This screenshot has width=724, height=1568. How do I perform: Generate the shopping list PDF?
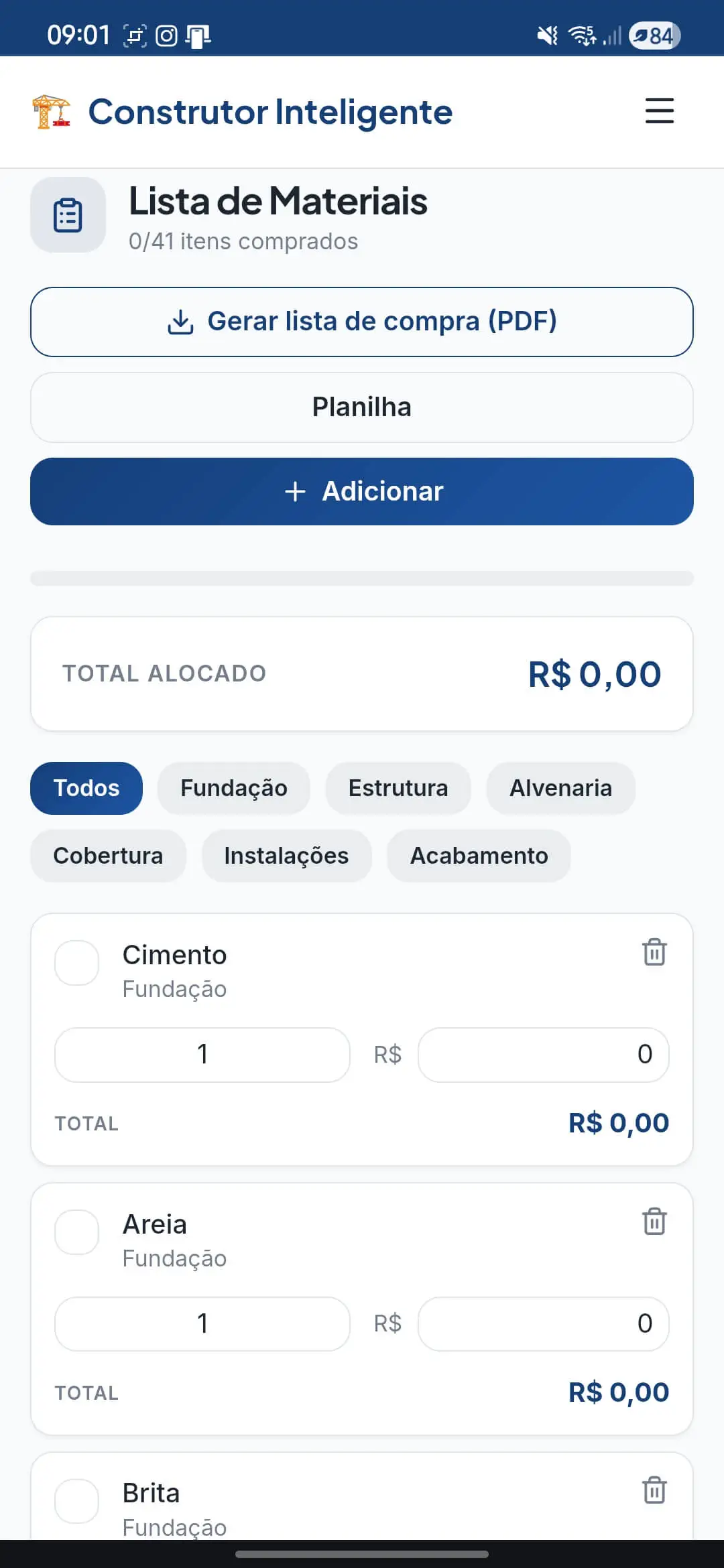point(362,322)
